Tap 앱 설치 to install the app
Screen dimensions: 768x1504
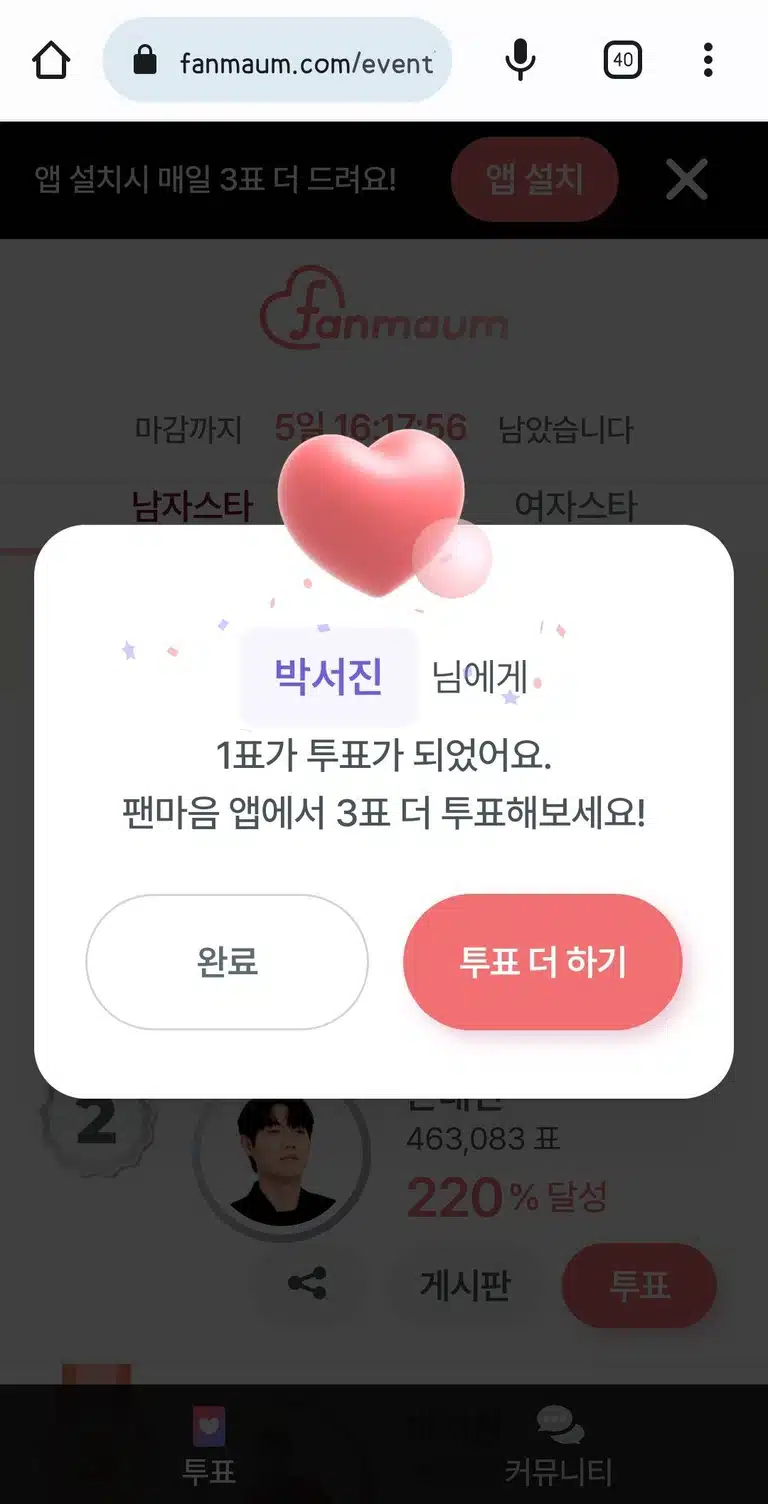coord(535,179)
